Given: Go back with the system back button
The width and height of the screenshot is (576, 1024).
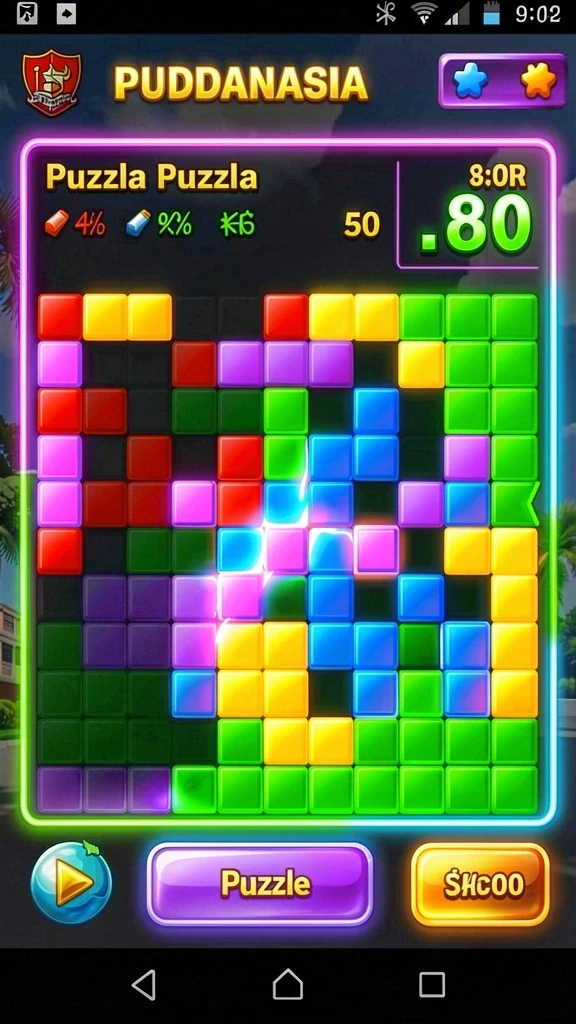Looking at the screenshot, I should click(x=144, y=984).
